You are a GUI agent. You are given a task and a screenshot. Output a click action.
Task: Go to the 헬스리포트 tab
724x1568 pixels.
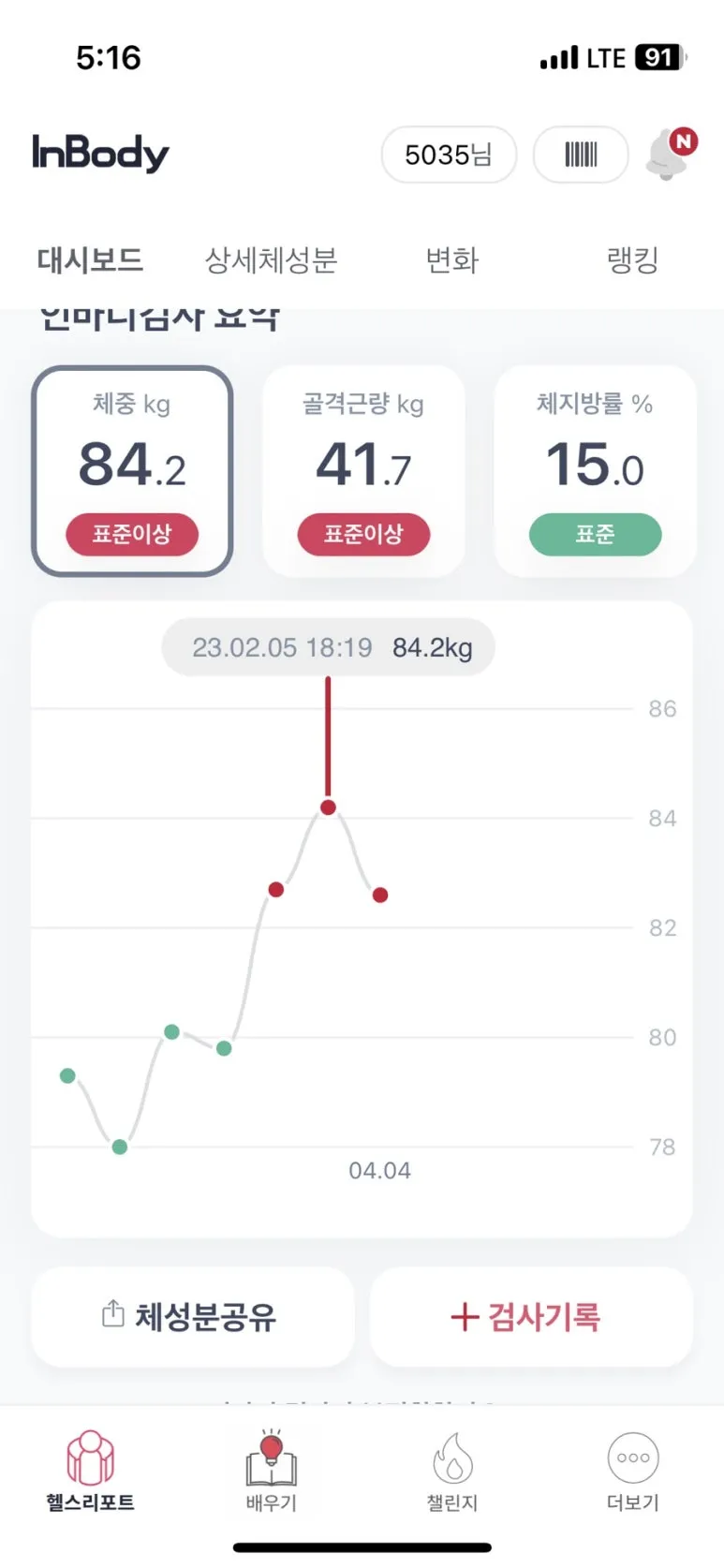pos(90,1471)
